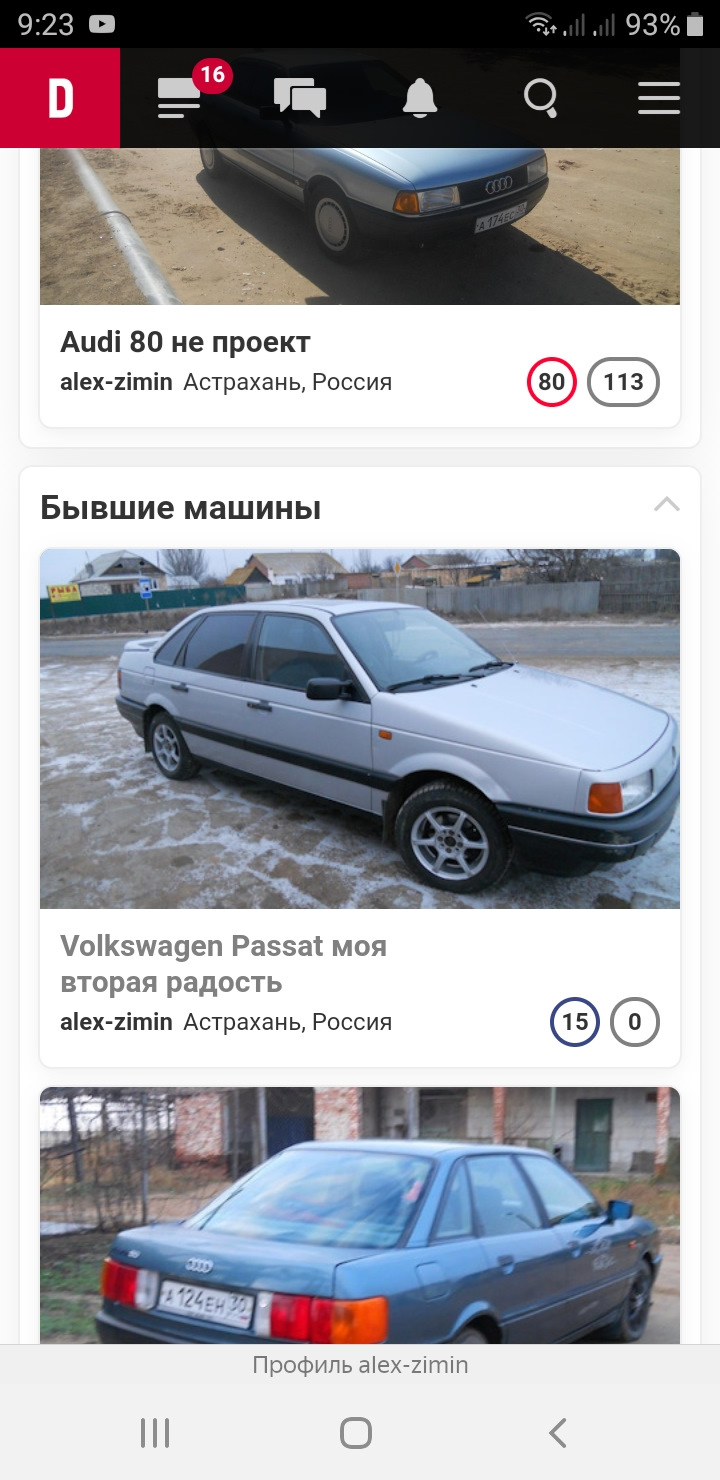Open the Audi 80 не проект card
Viewport: 720px width, 1480px height.
(186, 343)
